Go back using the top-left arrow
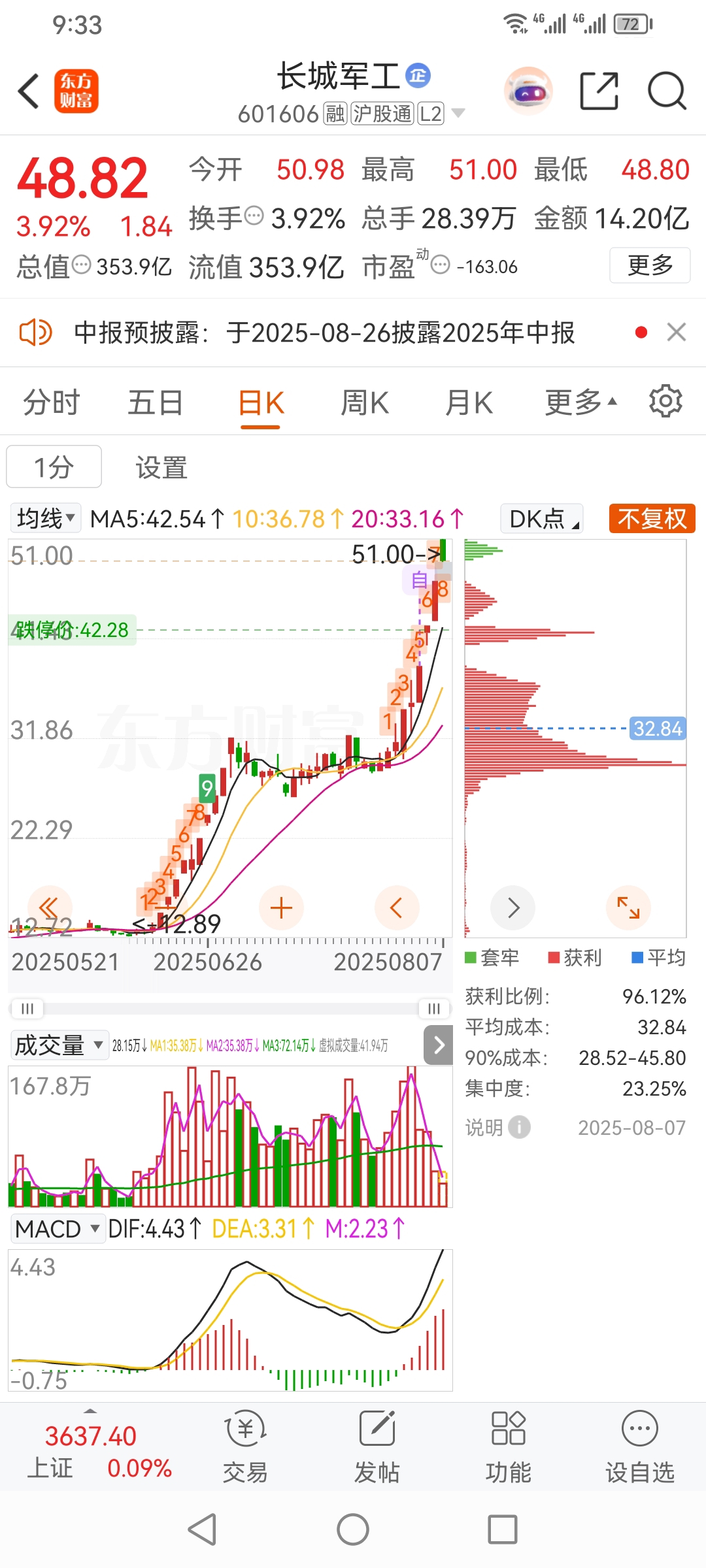The image size is (706, 1568). [x=29, y=91]
